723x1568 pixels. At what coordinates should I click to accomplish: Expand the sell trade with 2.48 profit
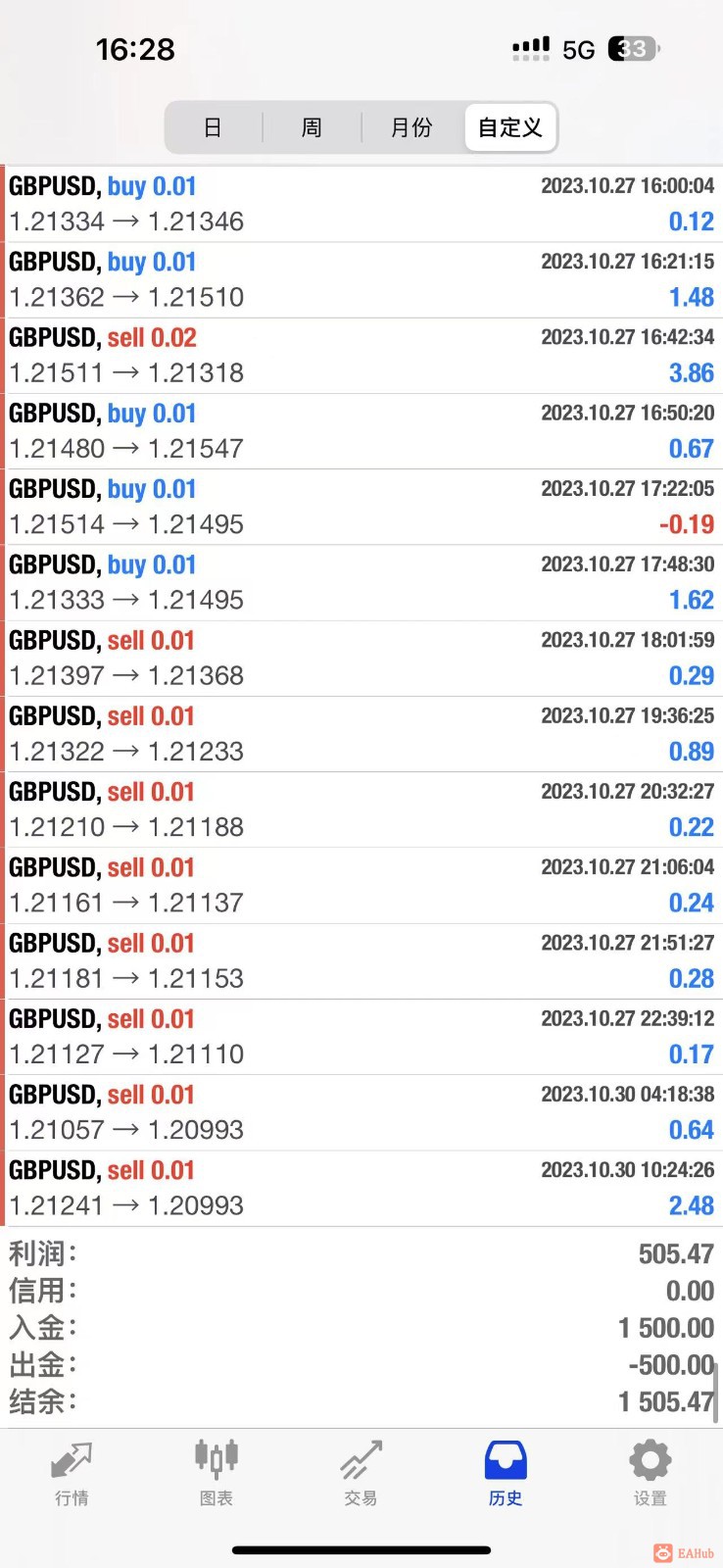[x=361, y=1188]
